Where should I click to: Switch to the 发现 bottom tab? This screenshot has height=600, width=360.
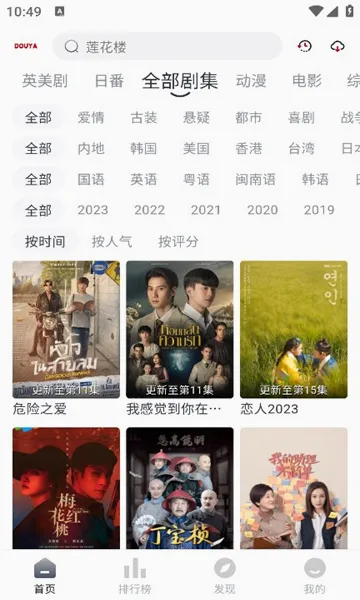[225, 576]
